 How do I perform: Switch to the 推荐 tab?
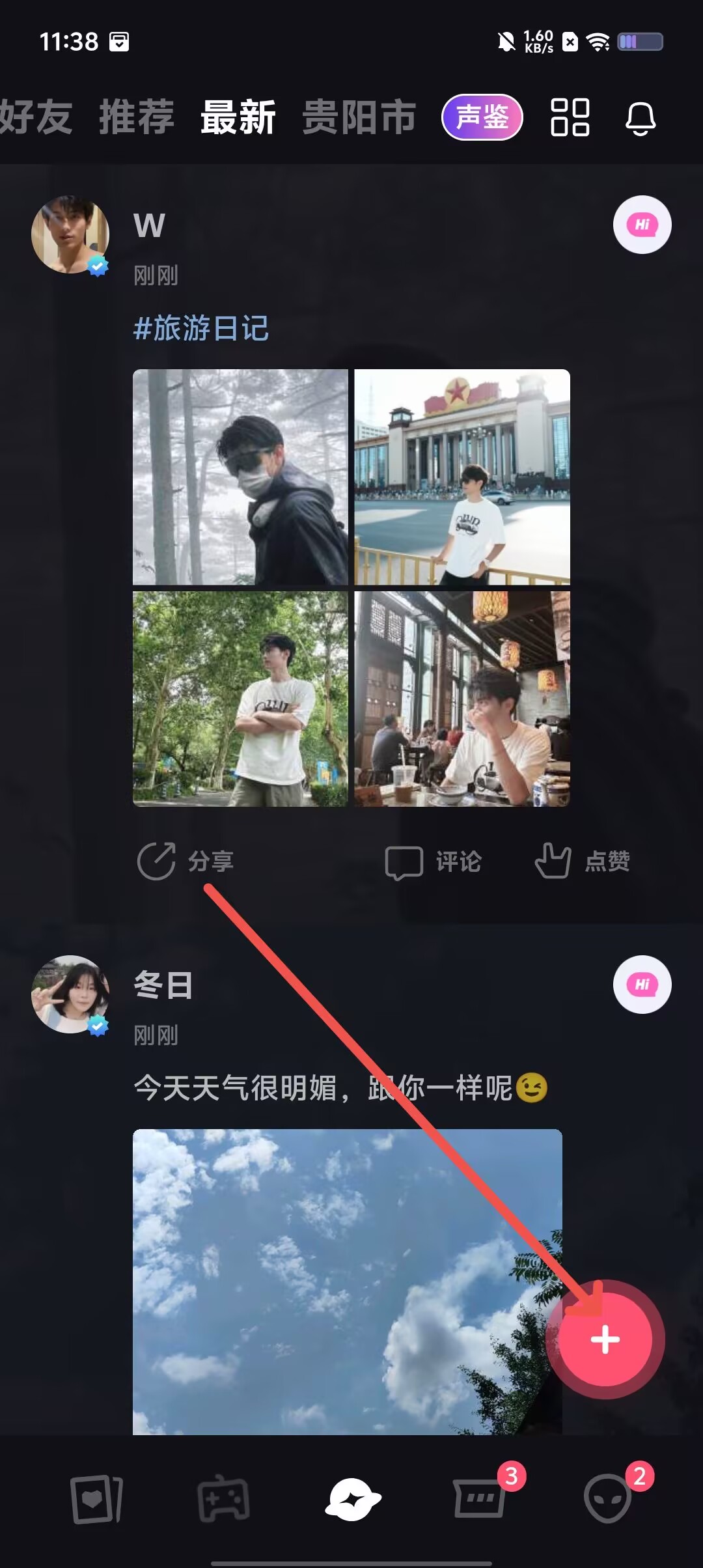click(x=137, y=118)
